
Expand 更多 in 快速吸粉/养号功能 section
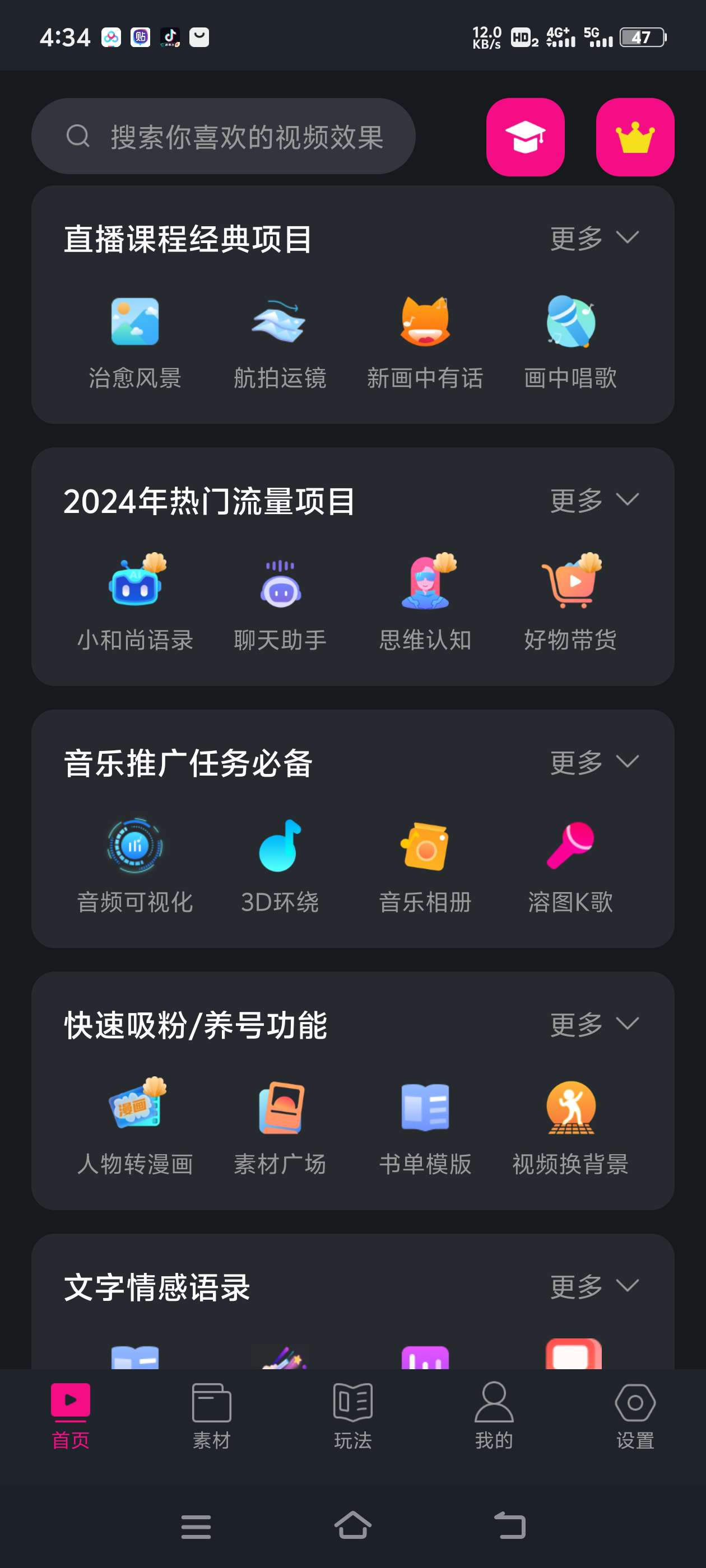click(593, 1024)
